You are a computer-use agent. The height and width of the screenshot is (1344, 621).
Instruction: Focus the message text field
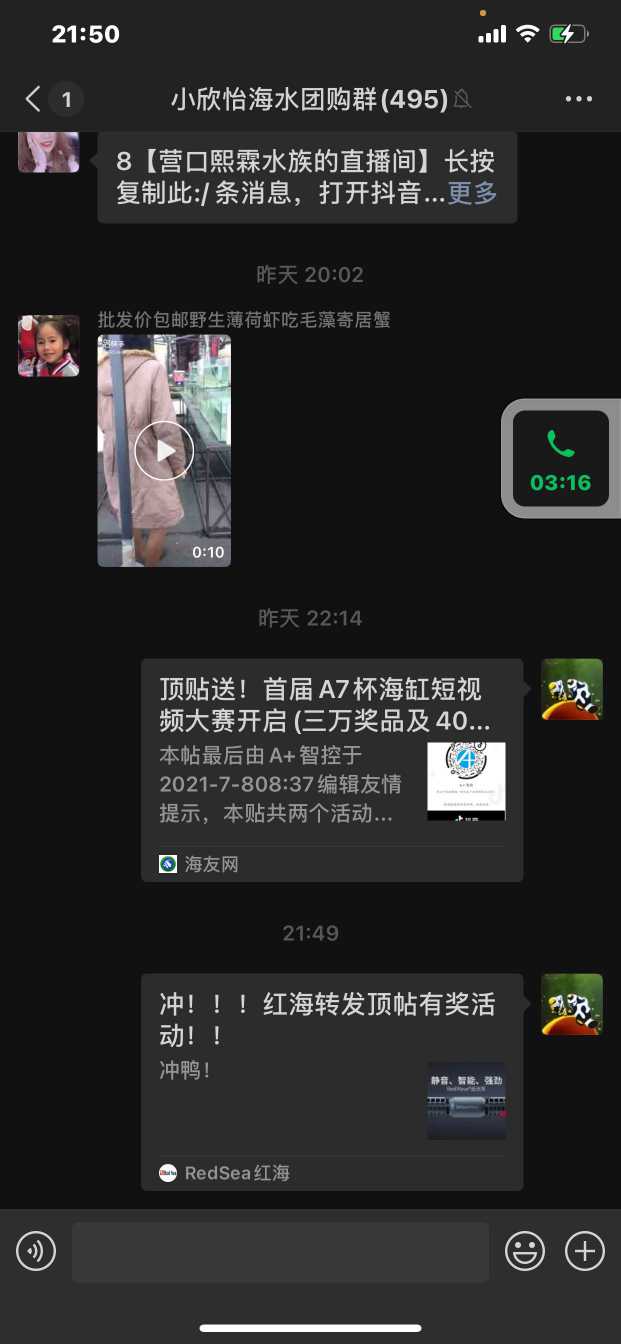(280, 1251)
